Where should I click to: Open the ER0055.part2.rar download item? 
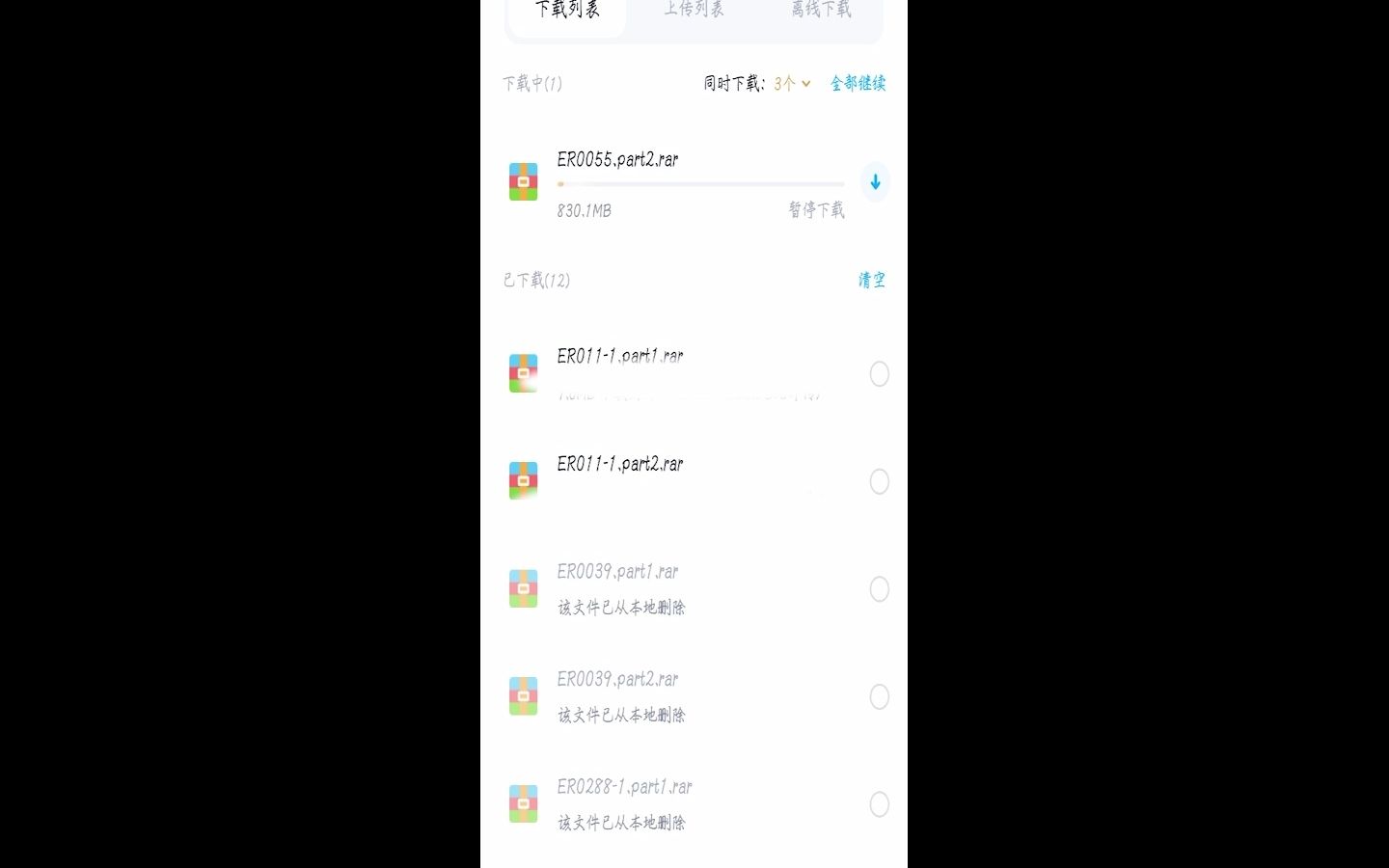click(x=617, y=160)
